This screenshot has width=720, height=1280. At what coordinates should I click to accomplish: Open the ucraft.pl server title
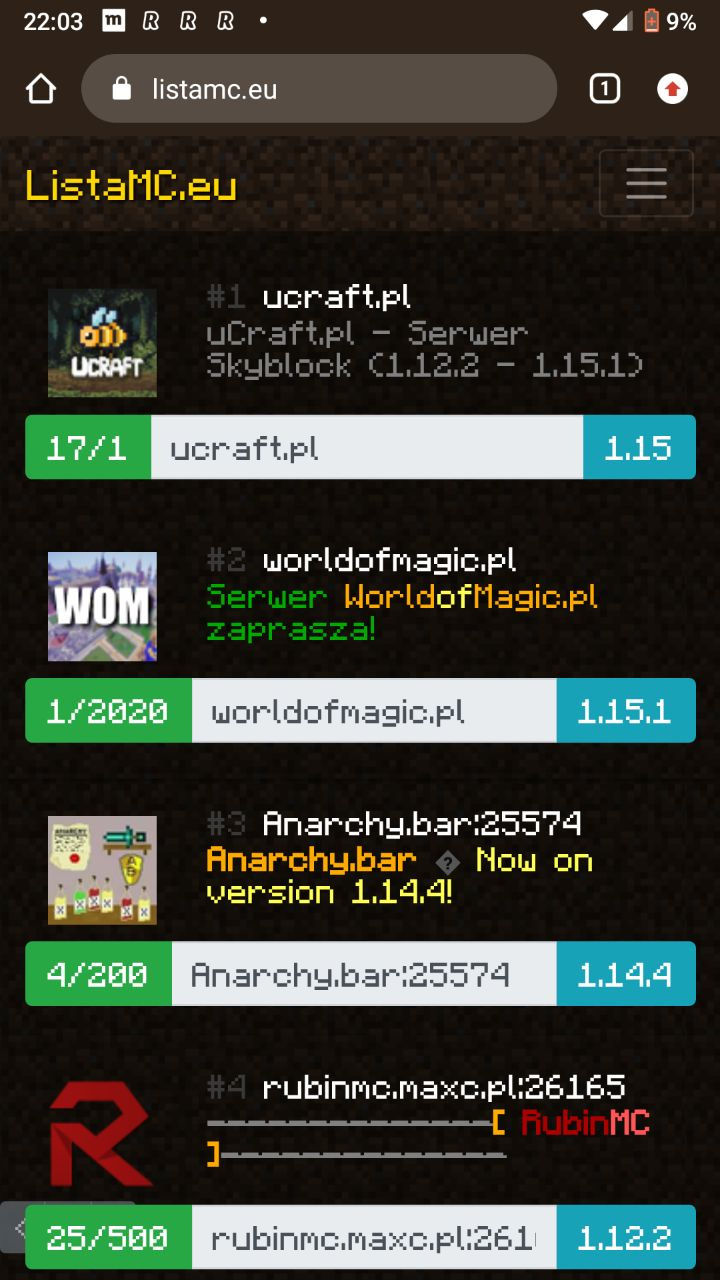tap(336, 297)
